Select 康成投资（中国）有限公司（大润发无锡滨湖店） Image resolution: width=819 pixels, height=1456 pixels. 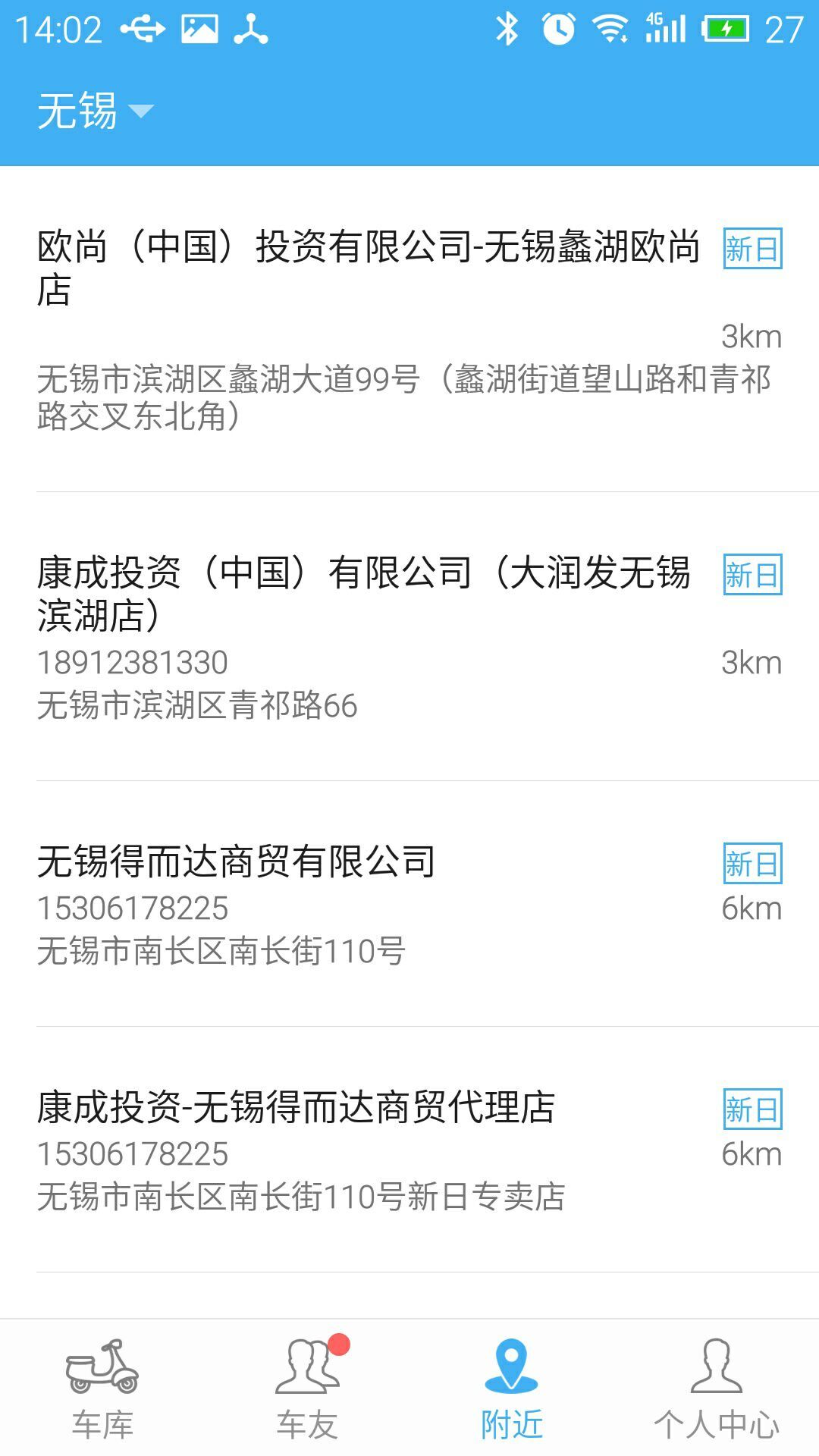[x=364, y=594]
